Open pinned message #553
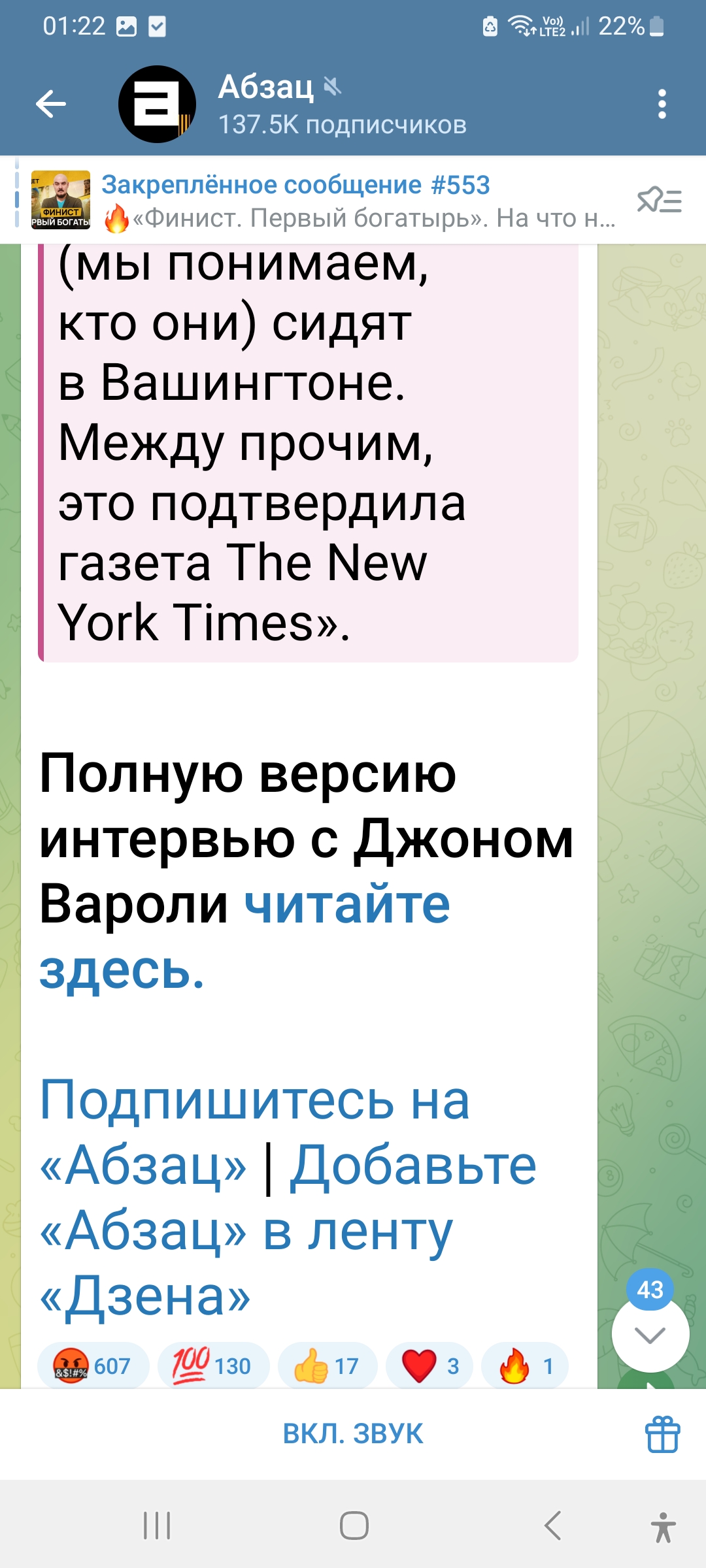The height and width of the screenshot is (1568, 706). point(324,201)
